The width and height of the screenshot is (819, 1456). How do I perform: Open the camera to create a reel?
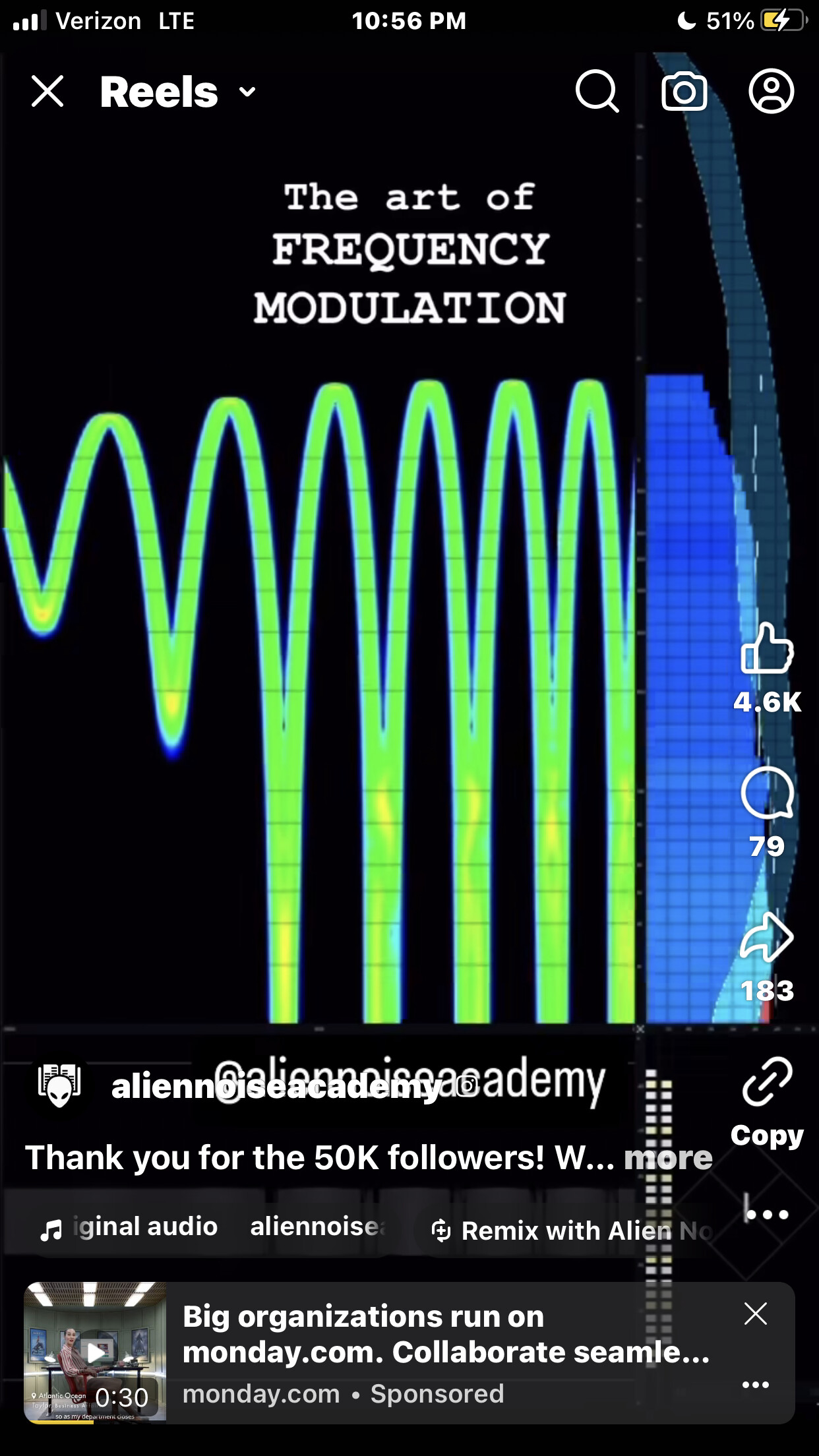coord(684,91)
